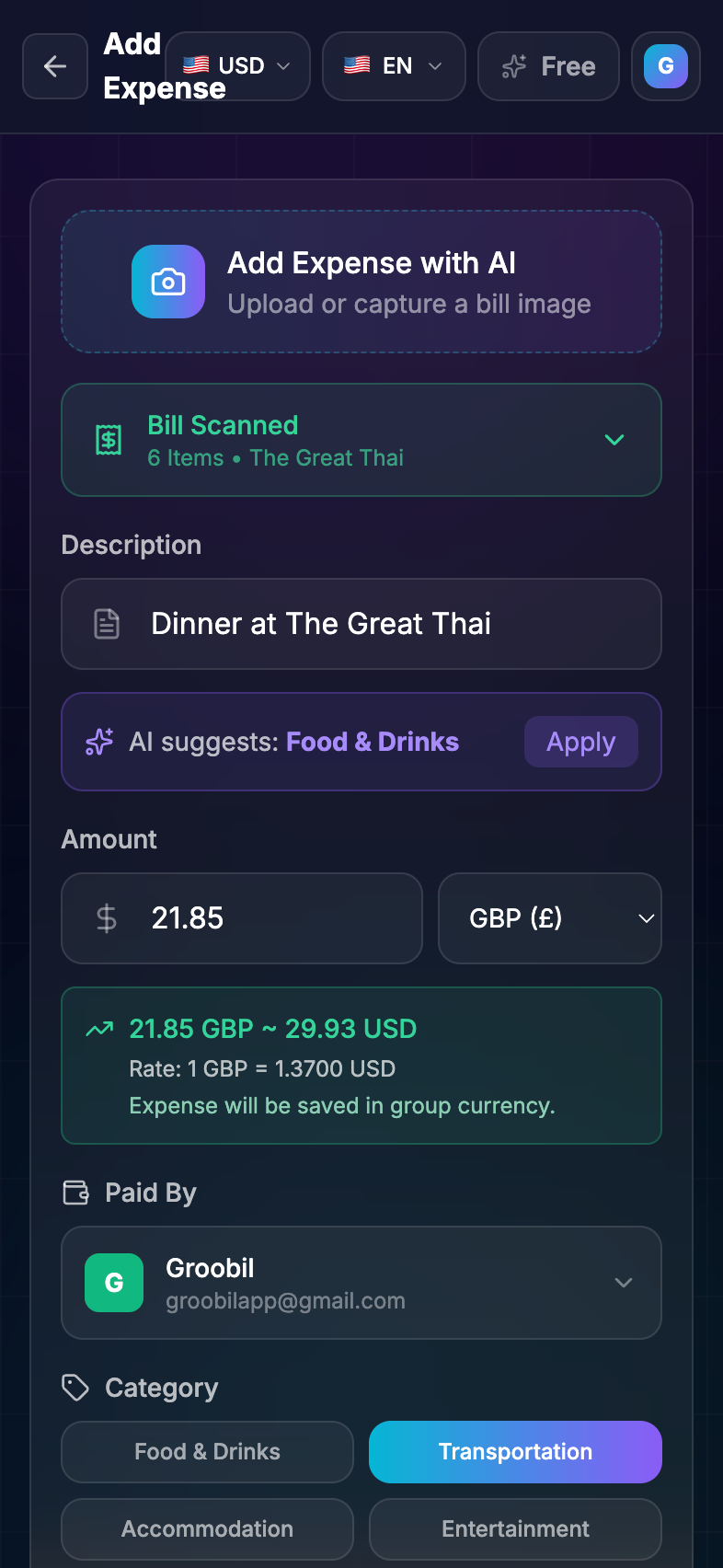Open the G profile avatar
This screenshot has width=723, height=1568.
point(666,66)
